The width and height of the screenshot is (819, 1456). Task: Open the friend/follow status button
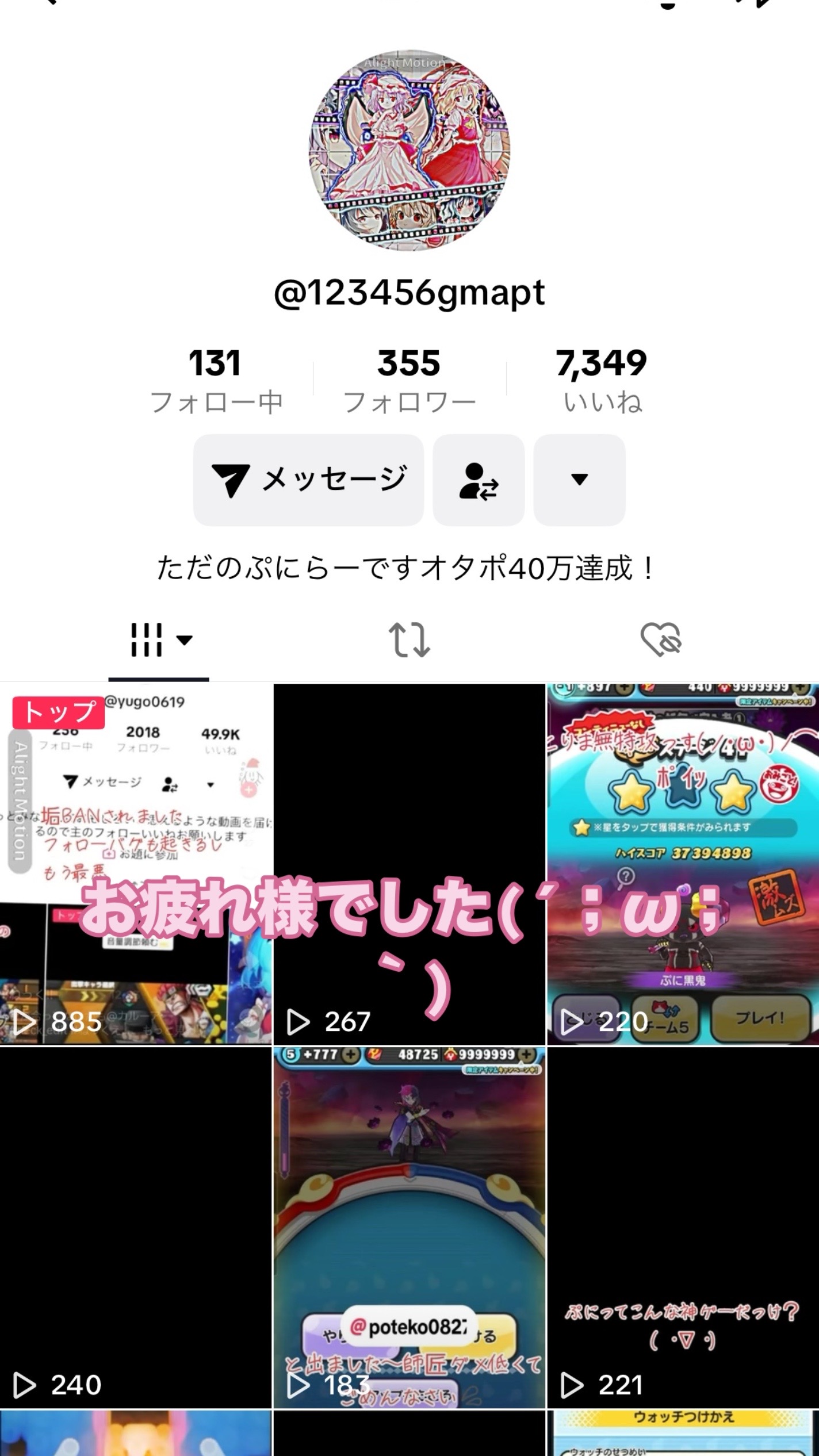tap(479, 480)
